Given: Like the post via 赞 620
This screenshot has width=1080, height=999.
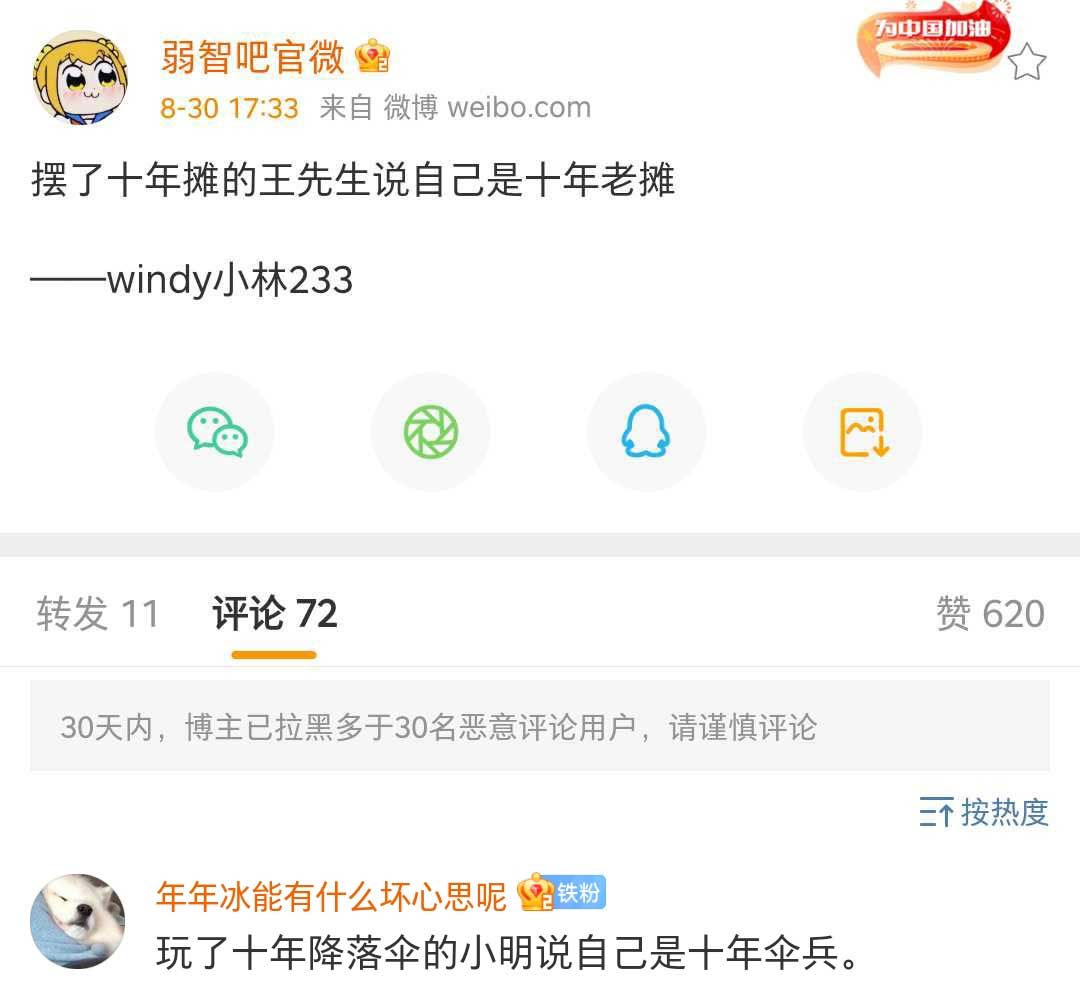Looking at the screenshot, I should click(x=990, y=614).
